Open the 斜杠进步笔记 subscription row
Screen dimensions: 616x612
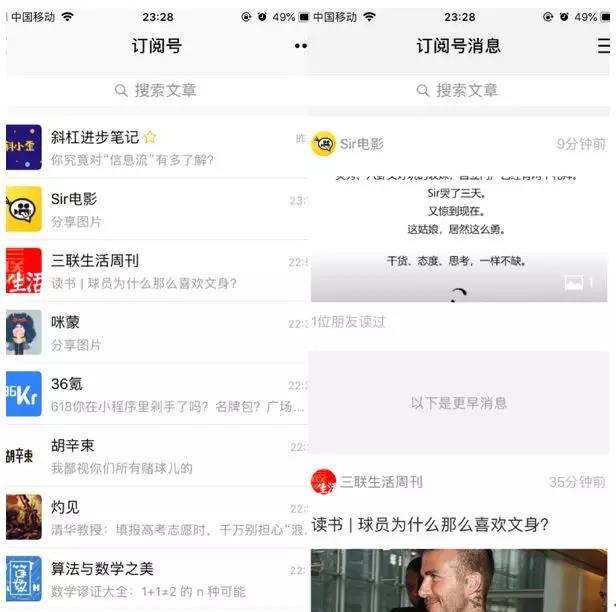(156, 148)
